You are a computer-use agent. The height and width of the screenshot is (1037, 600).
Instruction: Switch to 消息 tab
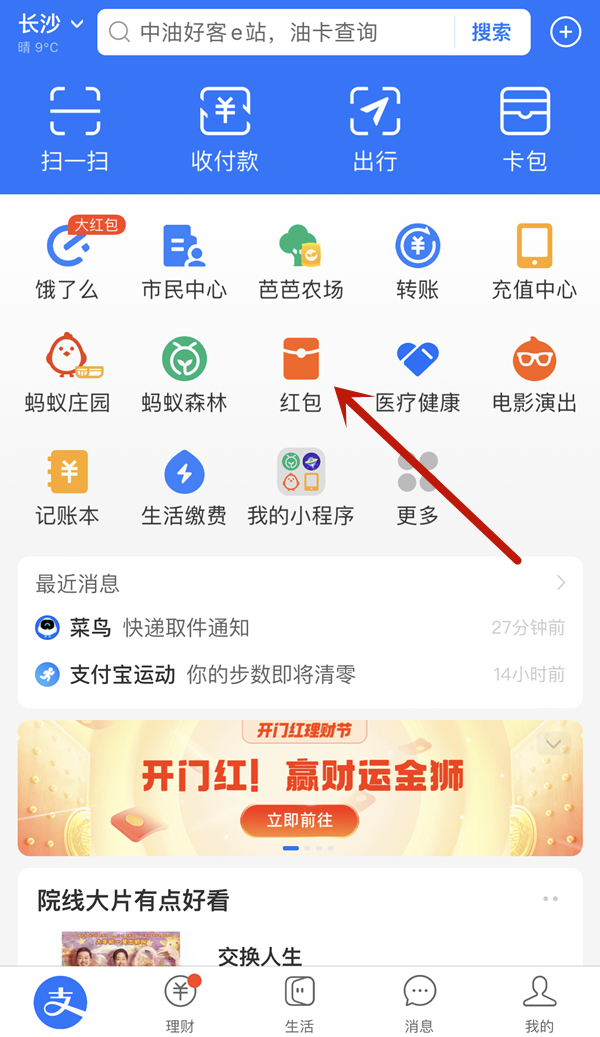(419, 1003)
